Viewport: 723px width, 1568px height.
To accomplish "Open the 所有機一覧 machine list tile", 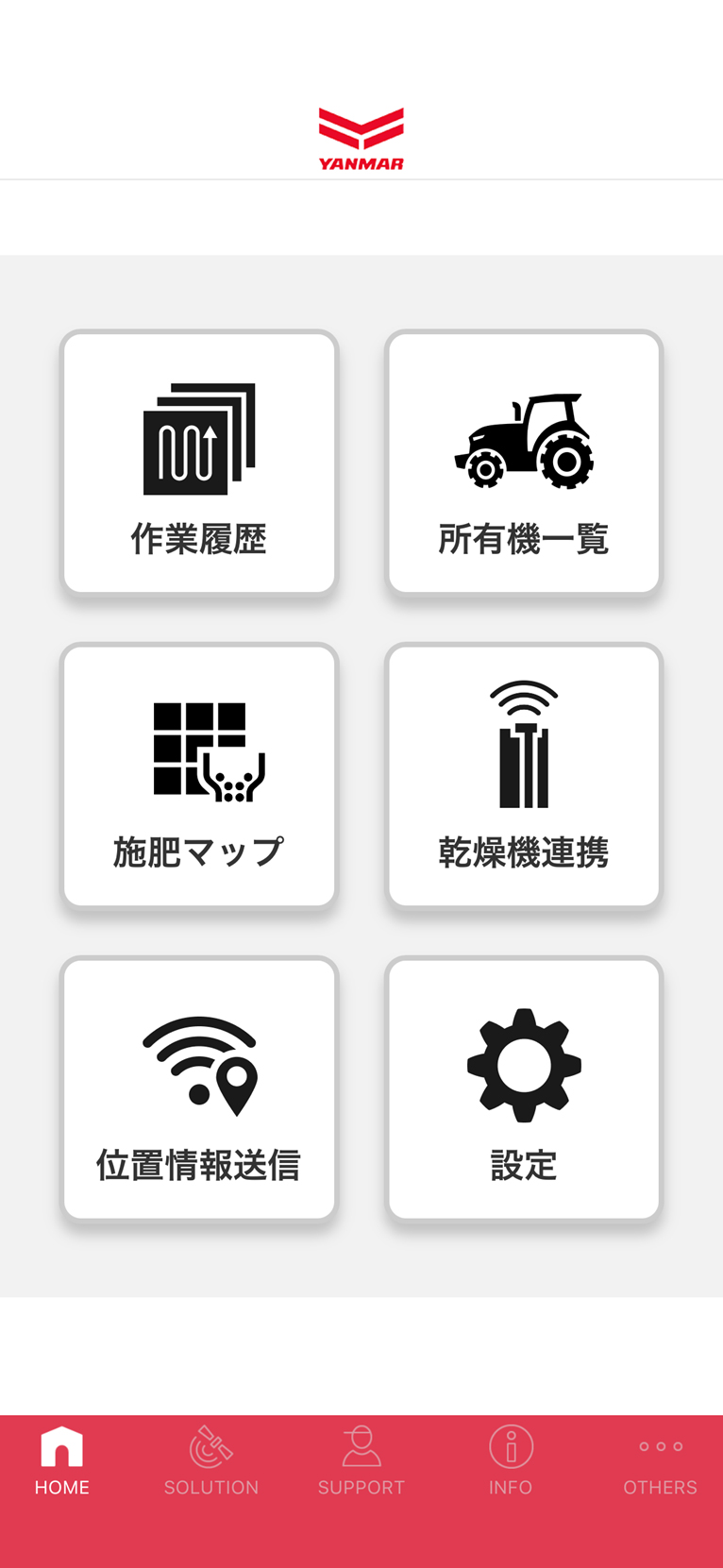I will pyautogui.click(x=524, y=464).
